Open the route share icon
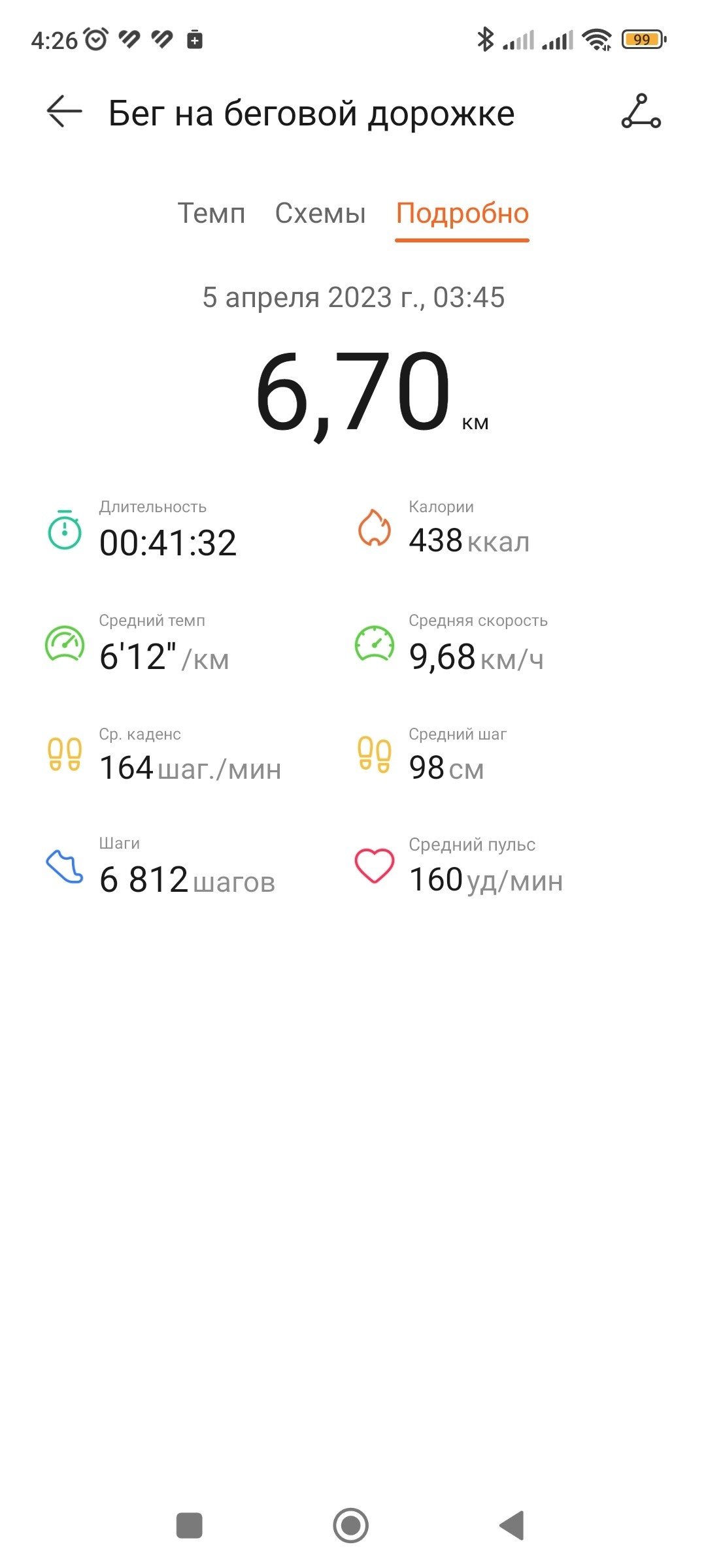 point(641,112)
